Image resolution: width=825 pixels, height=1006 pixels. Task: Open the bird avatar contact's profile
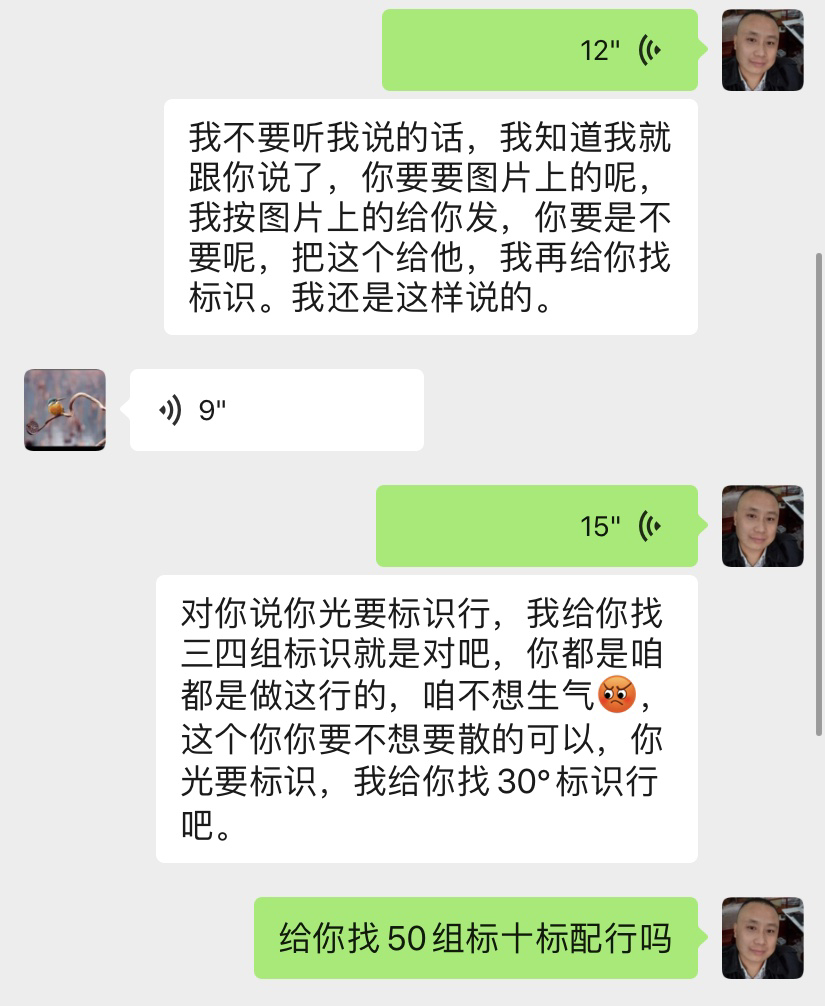[x=65, y=410]
